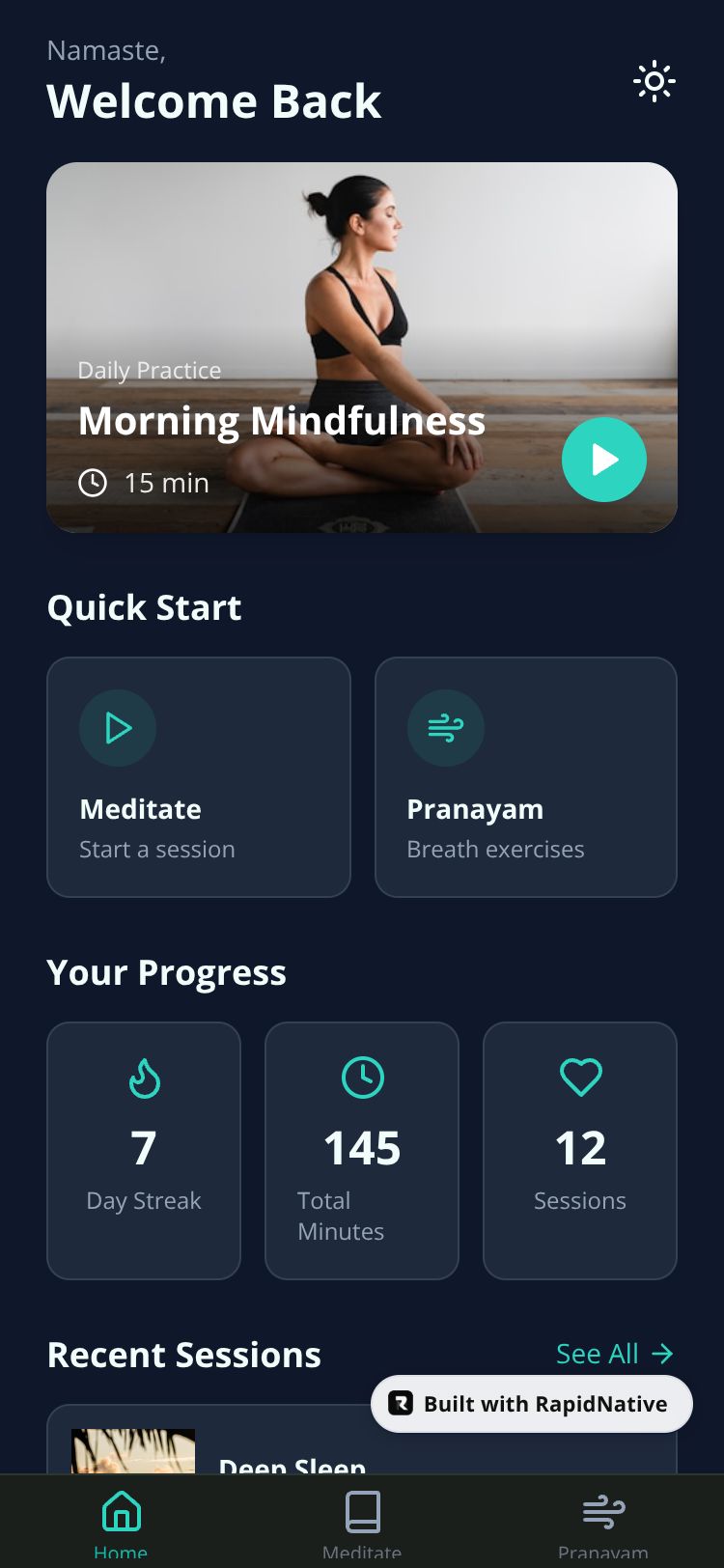Play the Morning Mindfulness session
The width and height of the screenshot is (724, 1568).
point(604,460)
